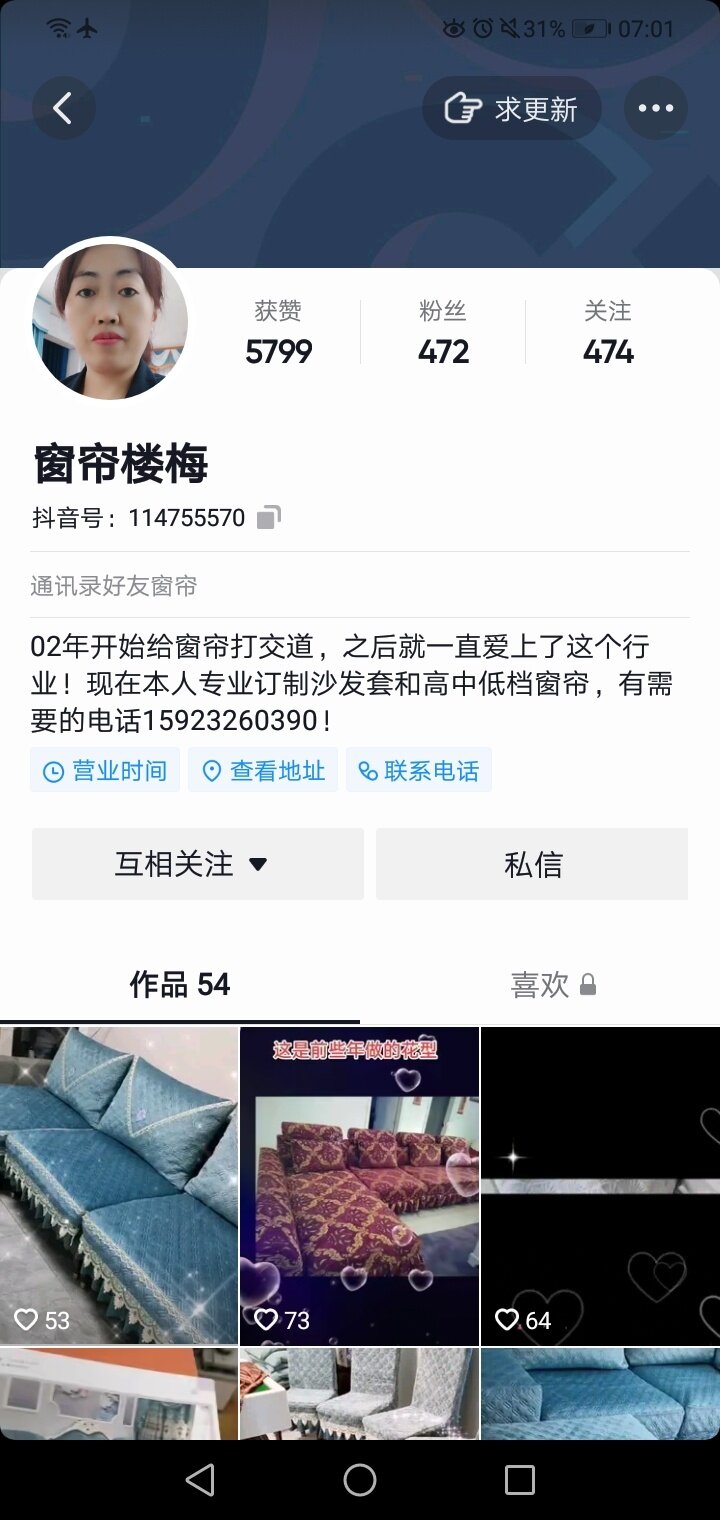The height and width of the screenshot is (1520, 720).
Task: Open the chair covers video thumbnail
Action: (359, 1394)
